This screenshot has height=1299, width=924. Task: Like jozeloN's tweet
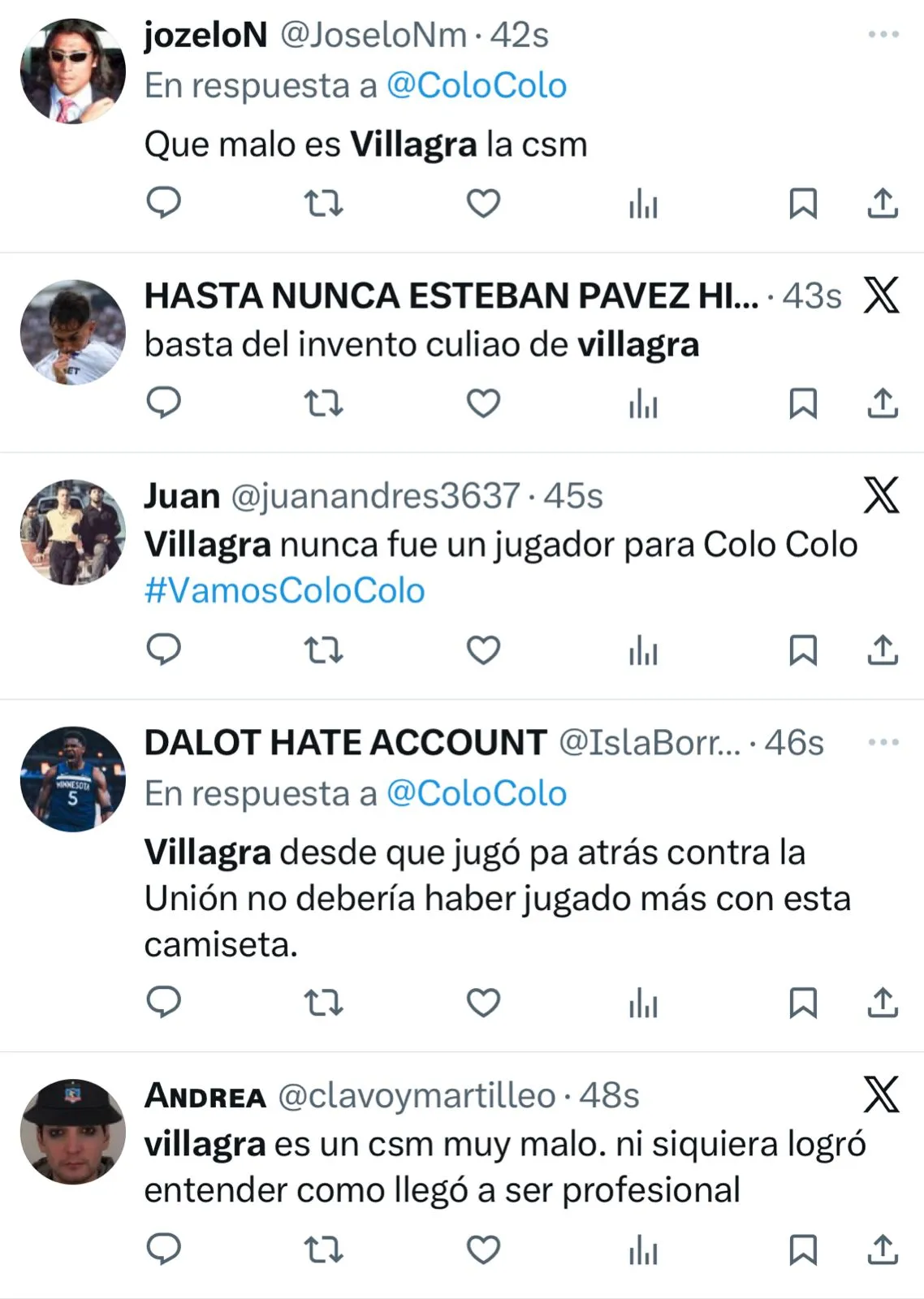tap(483, 203)
